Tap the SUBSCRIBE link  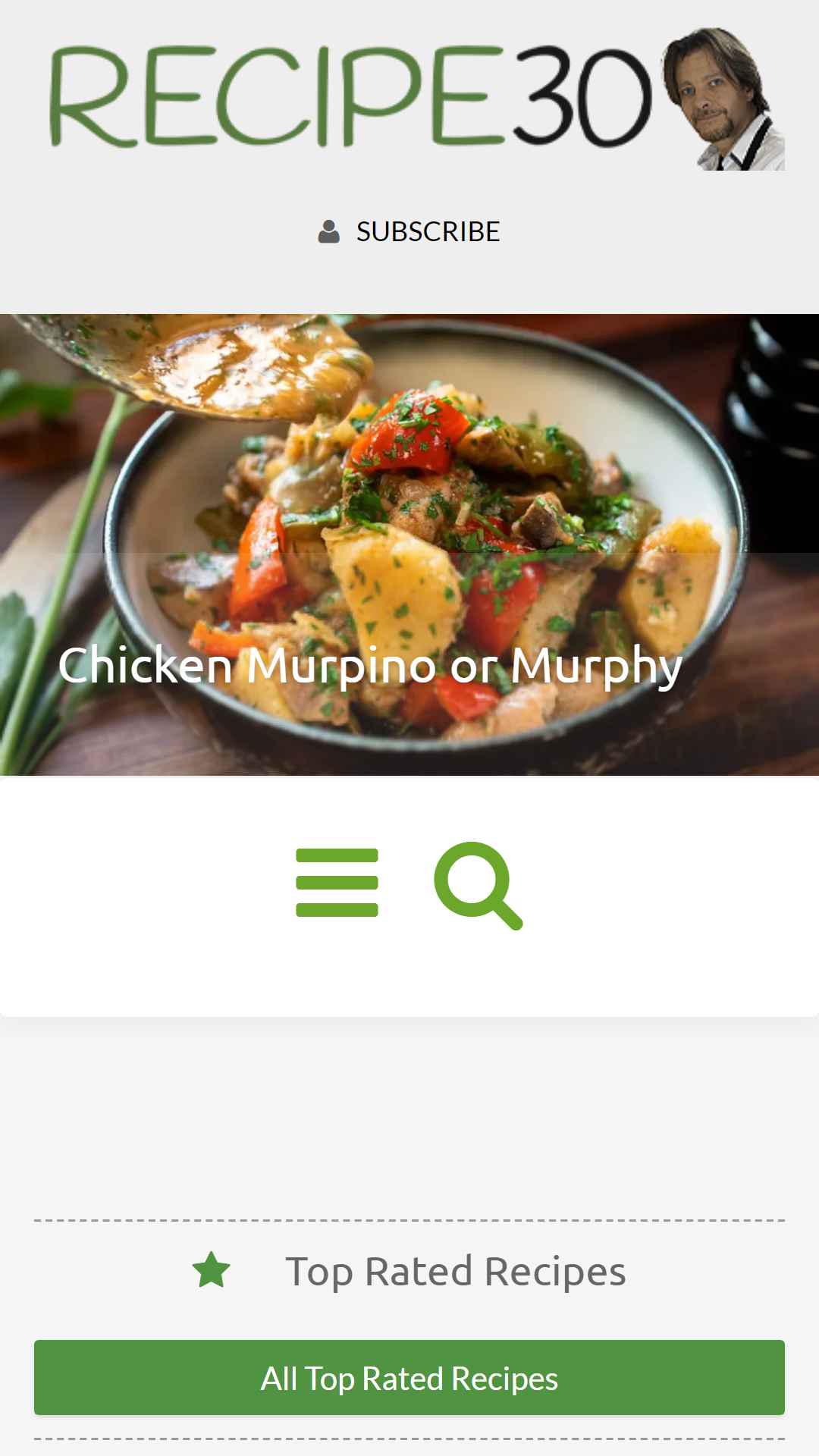coord(409,231)
